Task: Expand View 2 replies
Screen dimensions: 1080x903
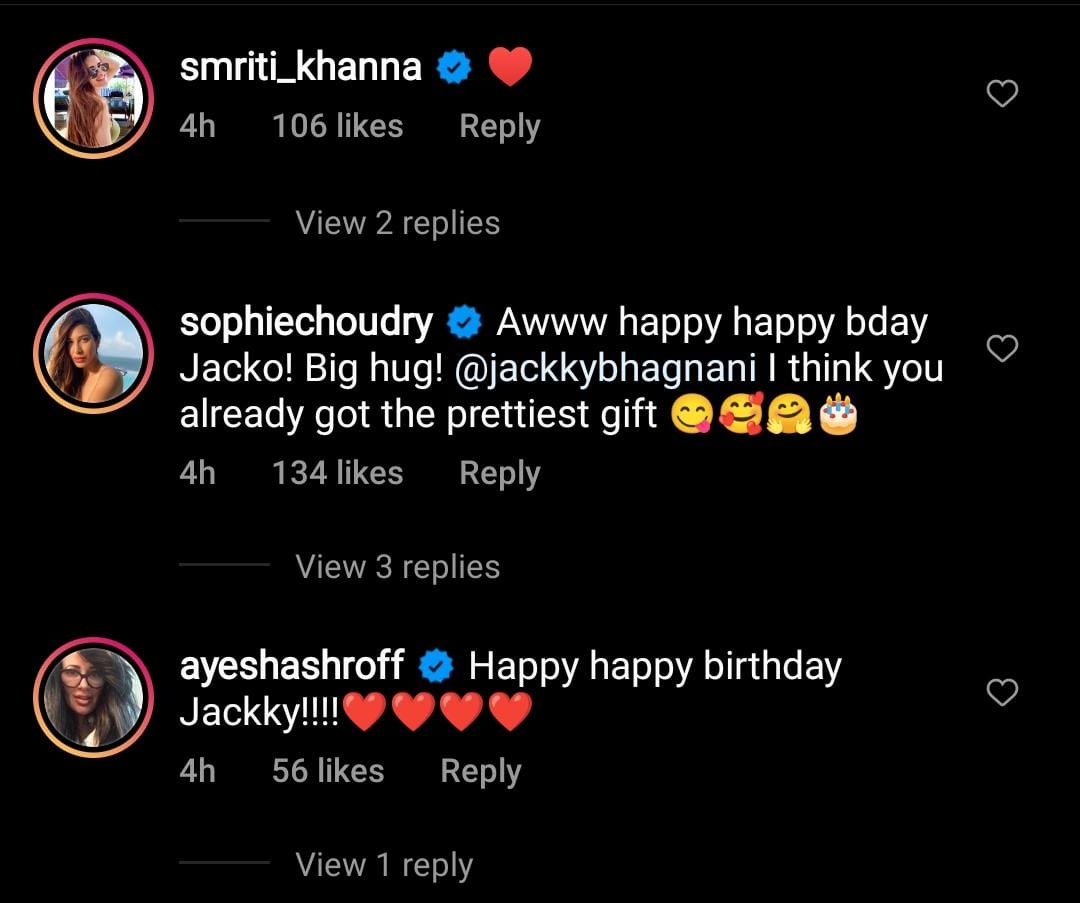Action: [x=397, y=222]
